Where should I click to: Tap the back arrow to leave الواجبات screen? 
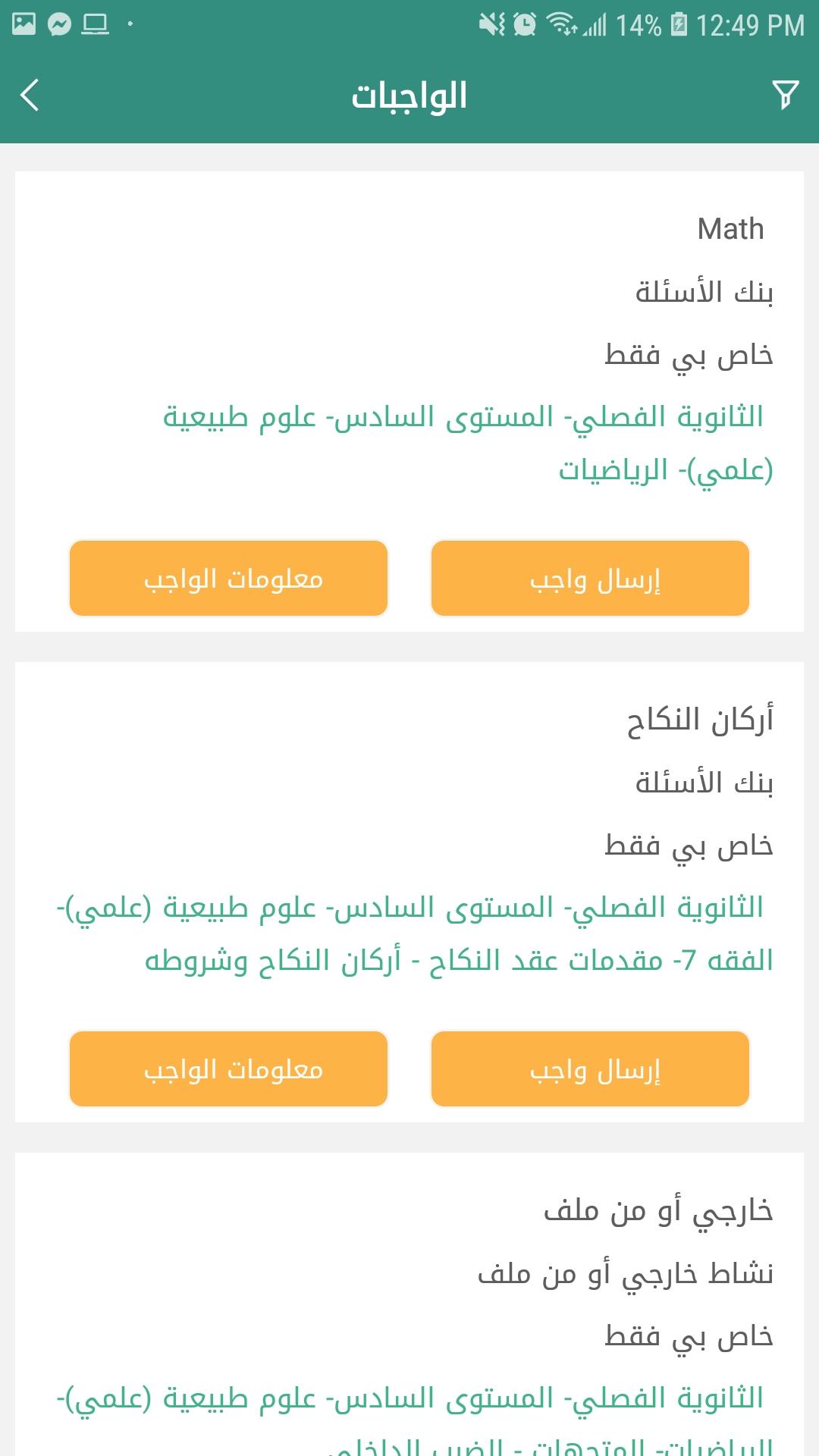tap(29, 96)
